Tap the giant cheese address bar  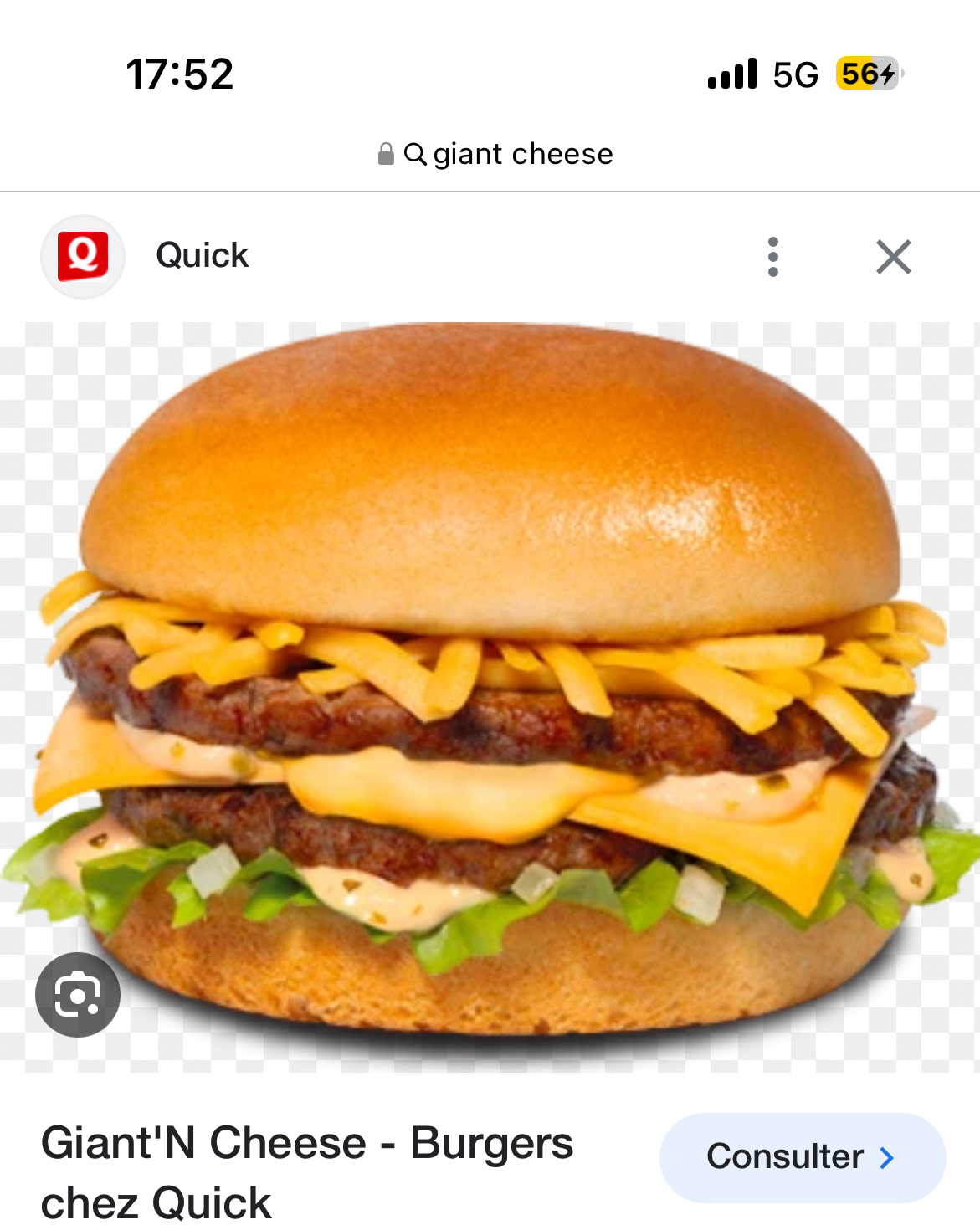pyautogui.click(x=496, y=154)
